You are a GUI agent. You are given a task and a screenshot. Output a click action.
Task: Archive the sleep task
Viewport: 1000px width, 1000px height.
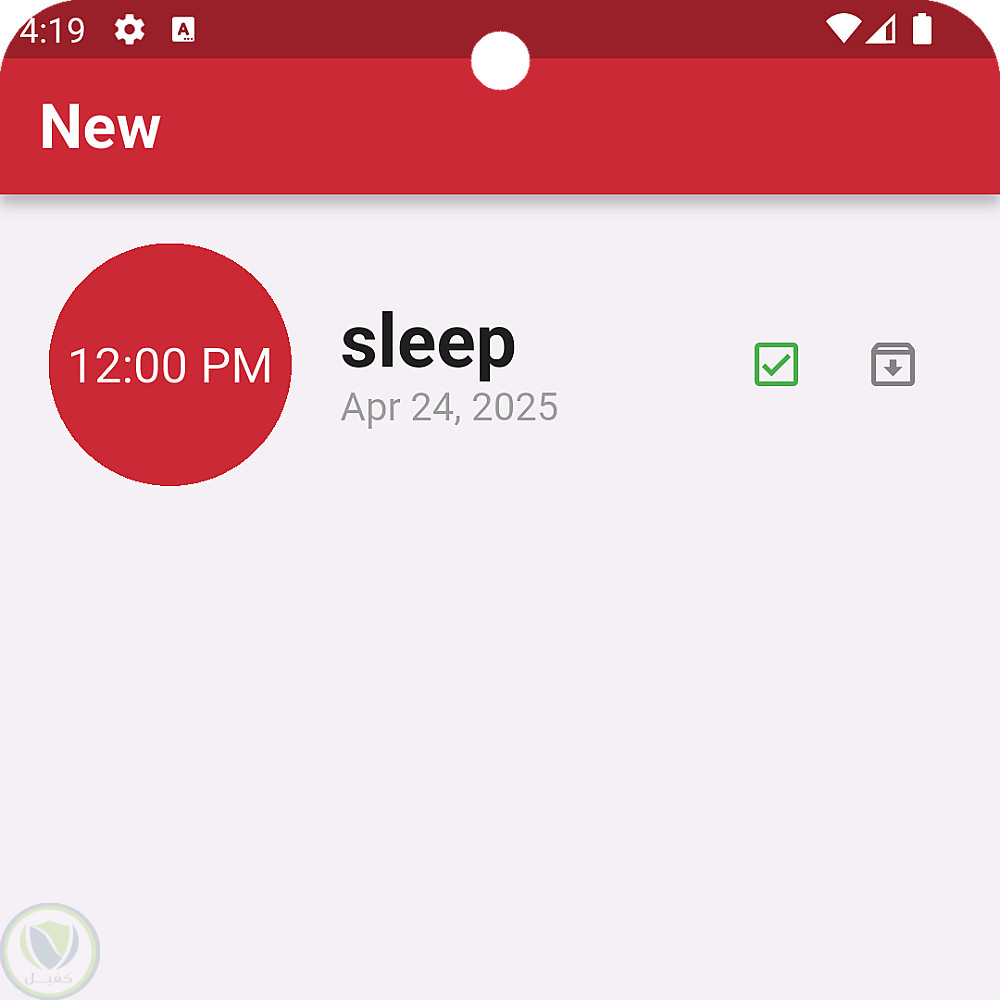(x=892, y=364)
